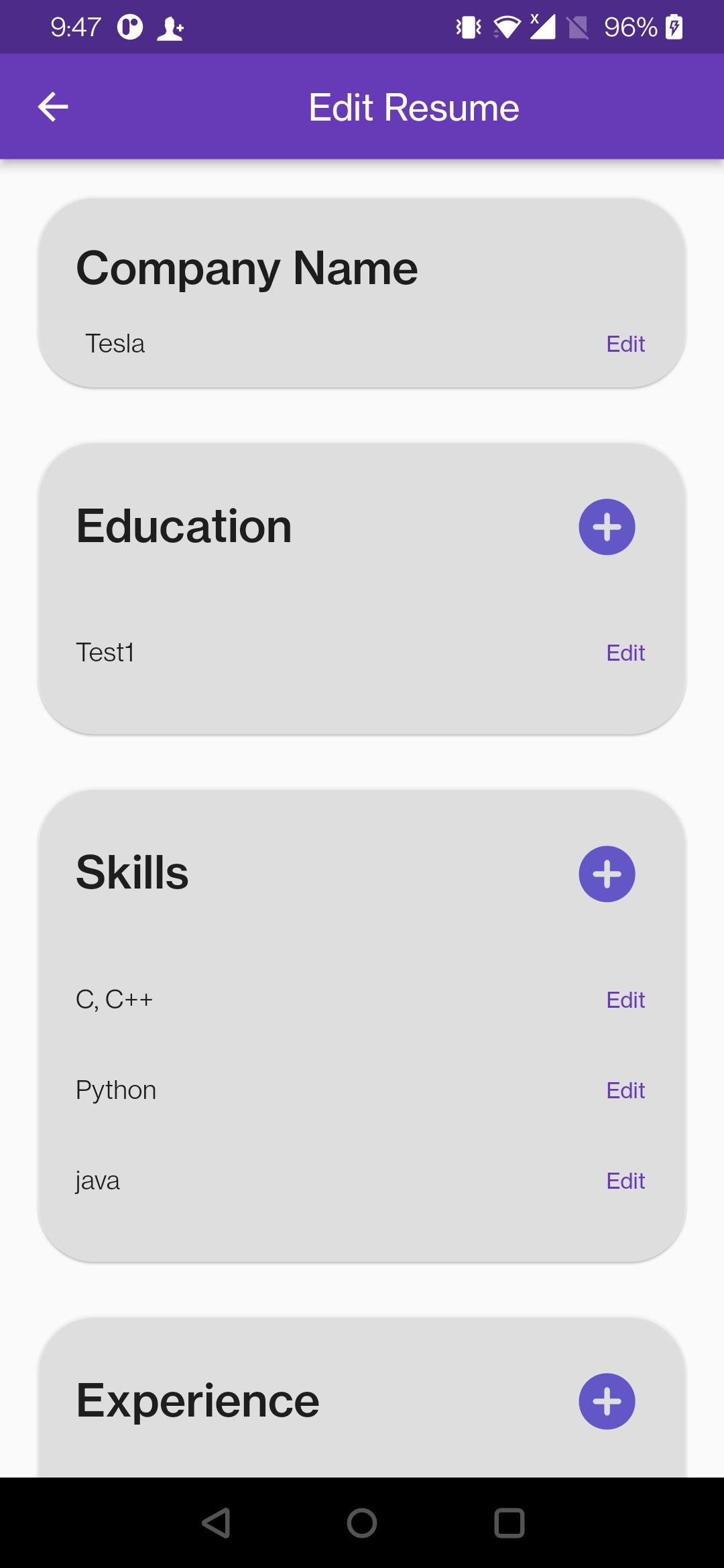The width and height of the screenshot is (724, 1568).
Task: Tap the plus icon in the Skills section
Action: [x=607, y=873]
